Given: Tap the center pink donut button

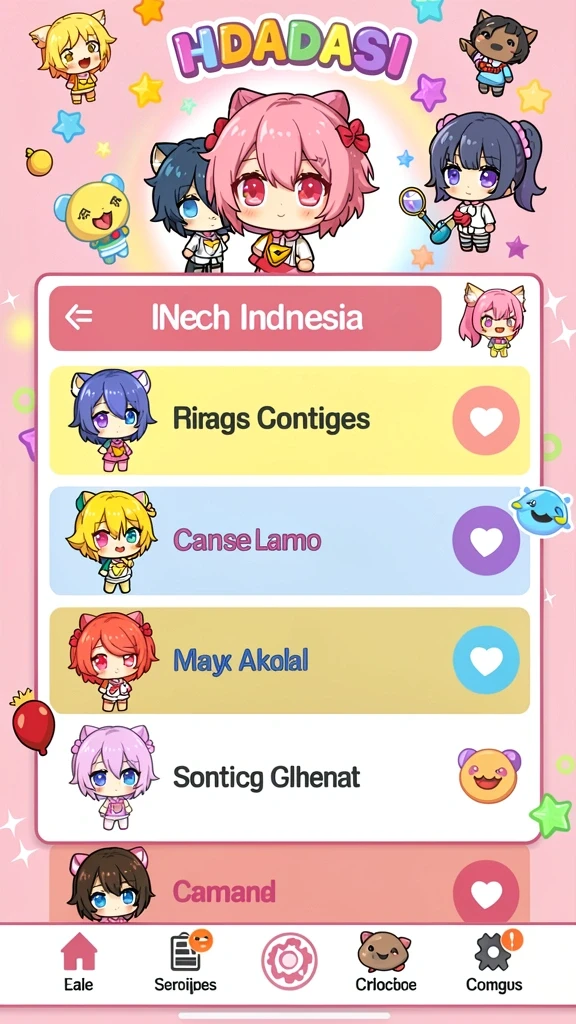Looking at the screenshot, I should [x=289, y=961].
